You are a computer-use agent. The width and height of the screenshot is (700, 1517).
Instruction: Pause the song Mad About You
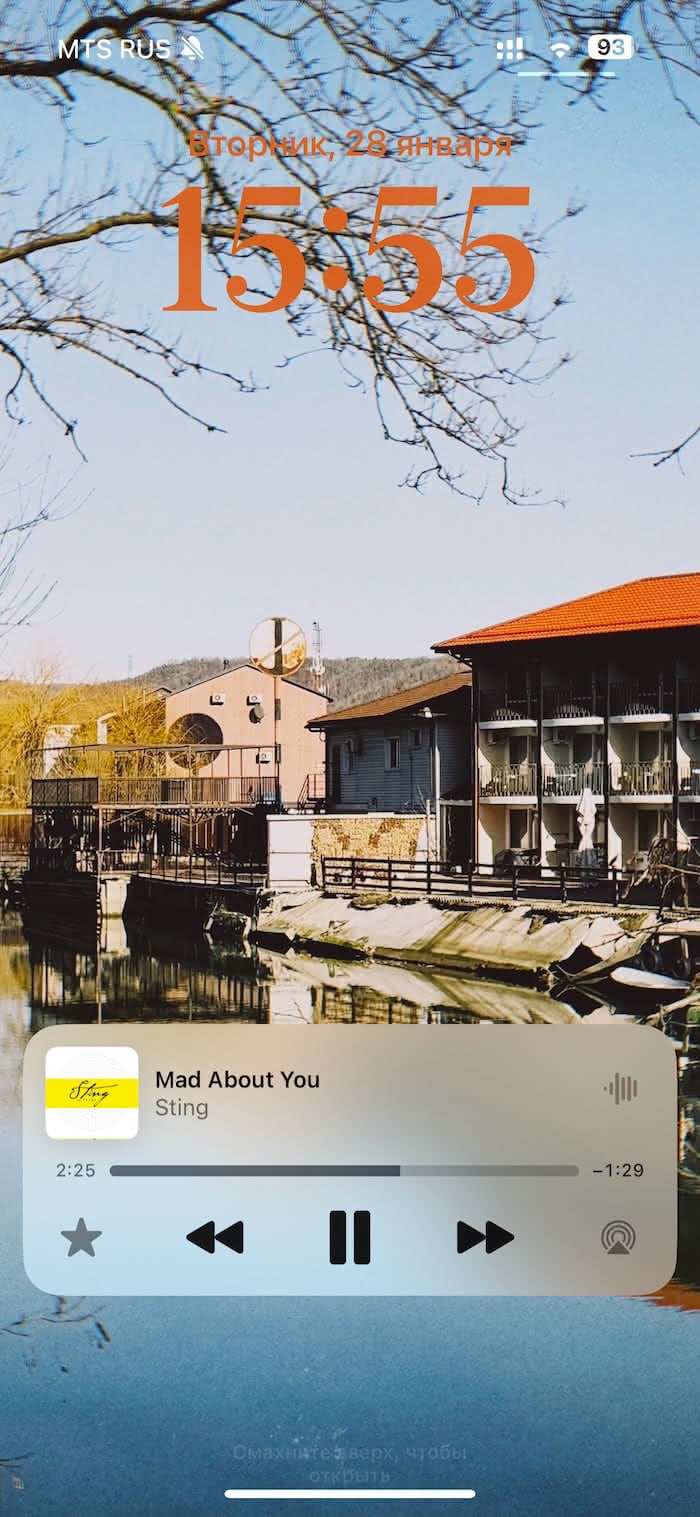pos(349,1237)
